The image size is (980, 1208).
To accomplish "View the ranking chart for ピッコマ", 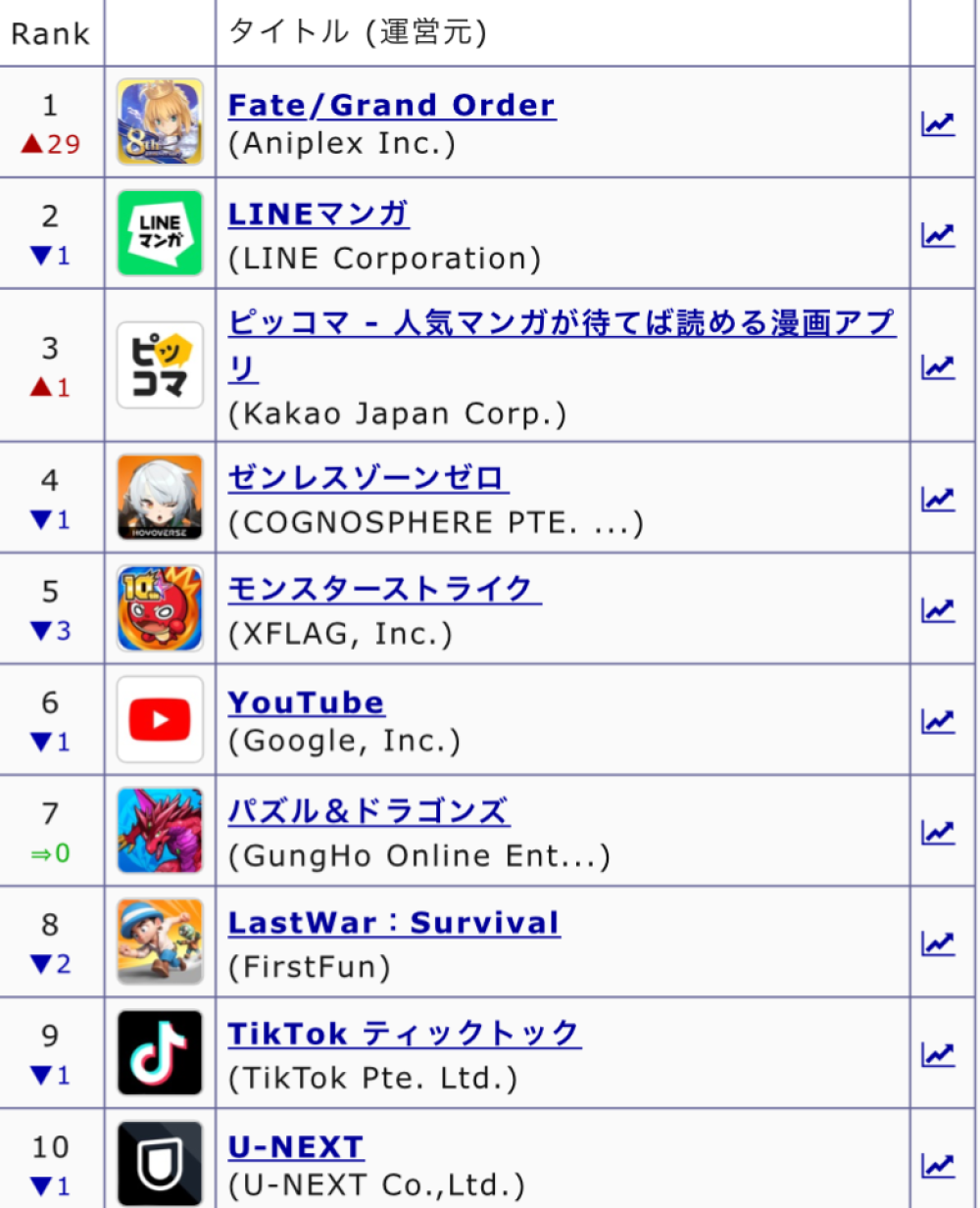I will pyautogui.click(x=937, y=366).
